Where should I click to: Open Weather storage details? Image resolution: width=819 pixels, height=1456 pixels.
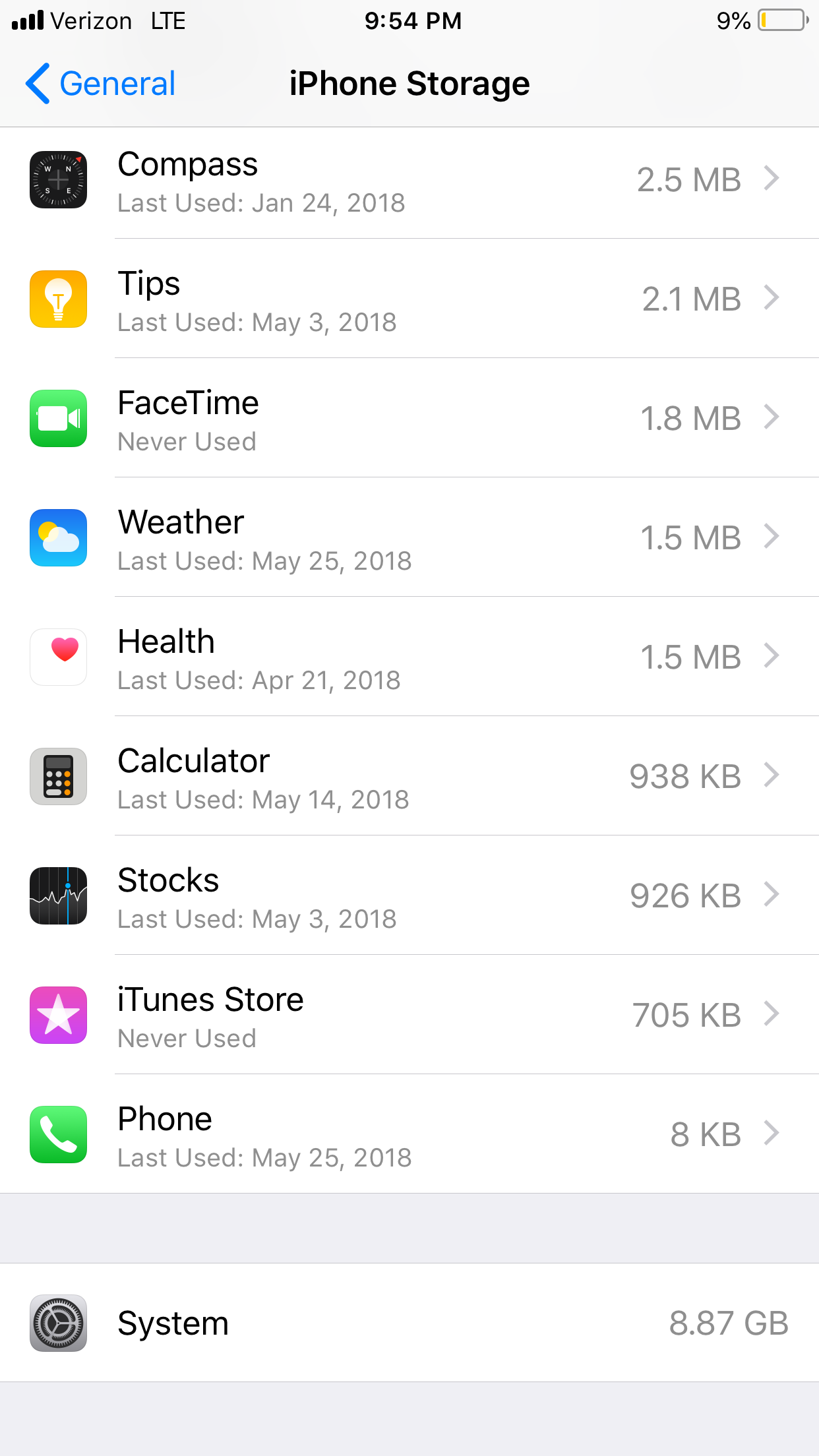[409, 539]
